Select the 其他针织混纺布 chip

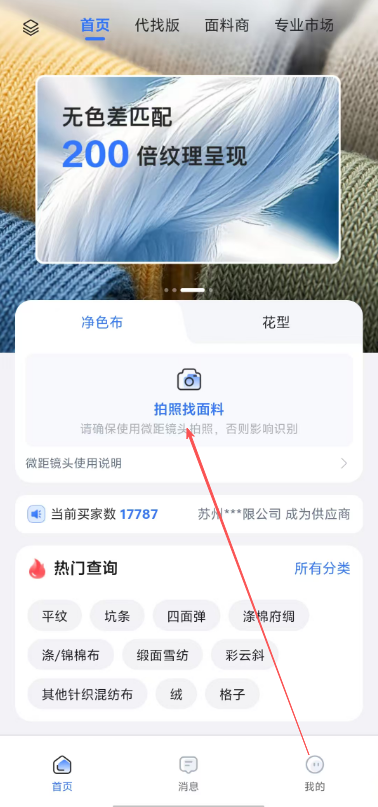(88, 694)
